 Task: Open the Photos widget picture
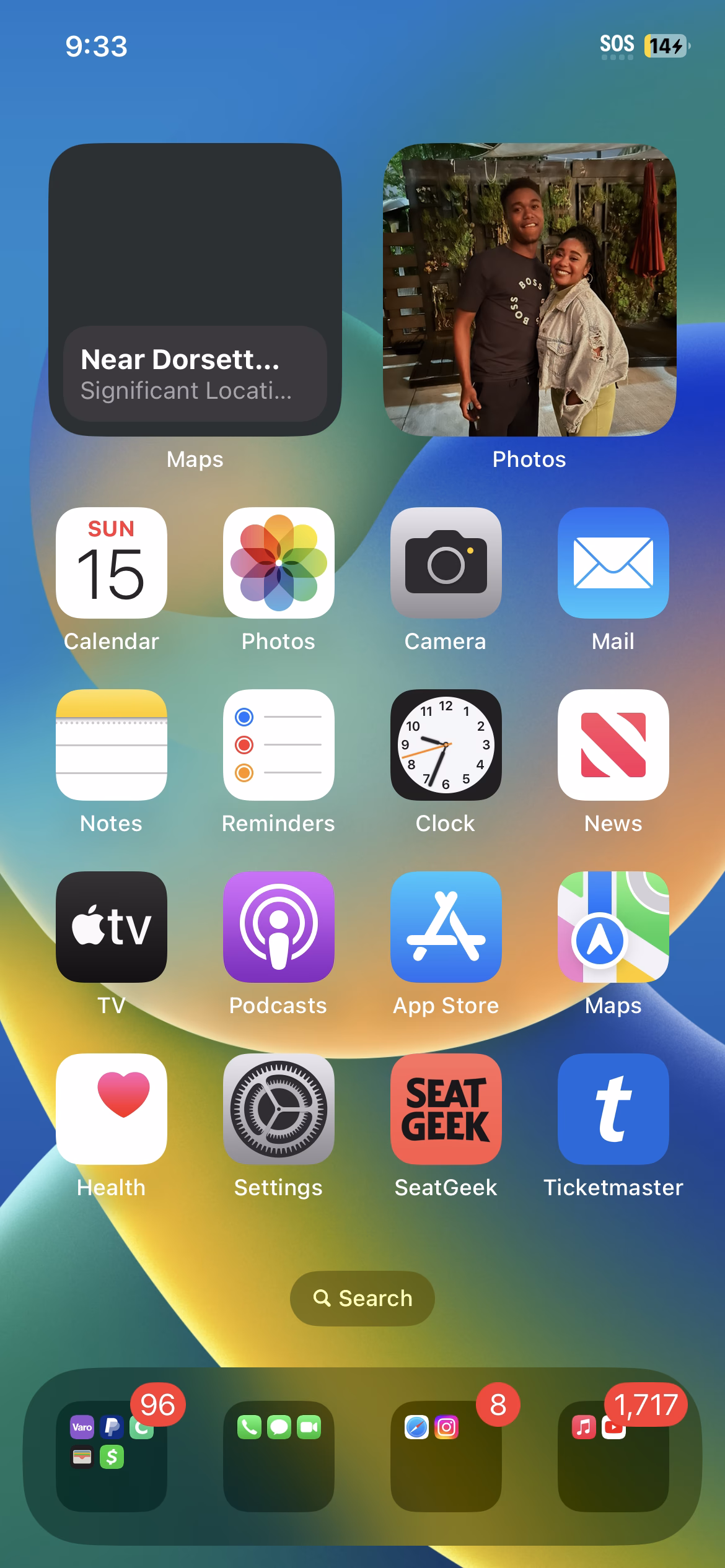[529, 289]
